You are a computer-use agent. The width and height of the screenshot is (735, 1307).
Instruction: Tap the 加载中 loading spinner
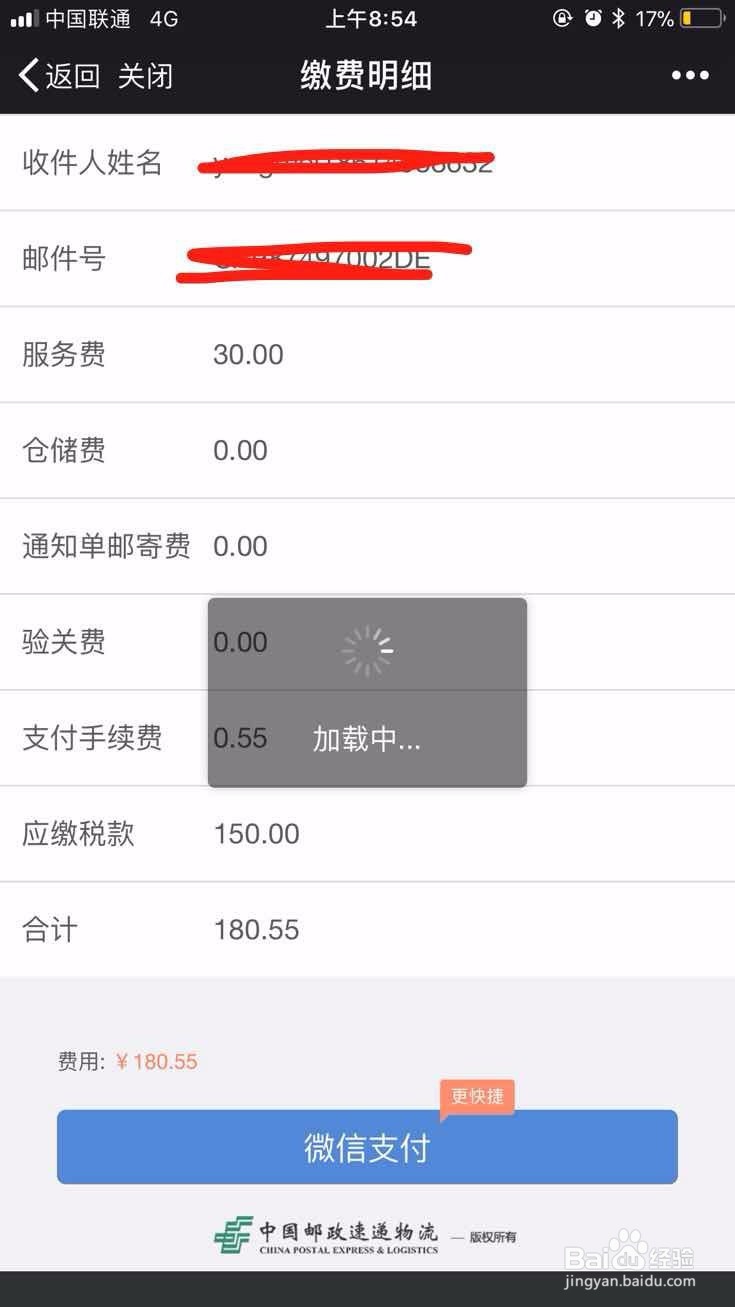click(x=367, y=648)
